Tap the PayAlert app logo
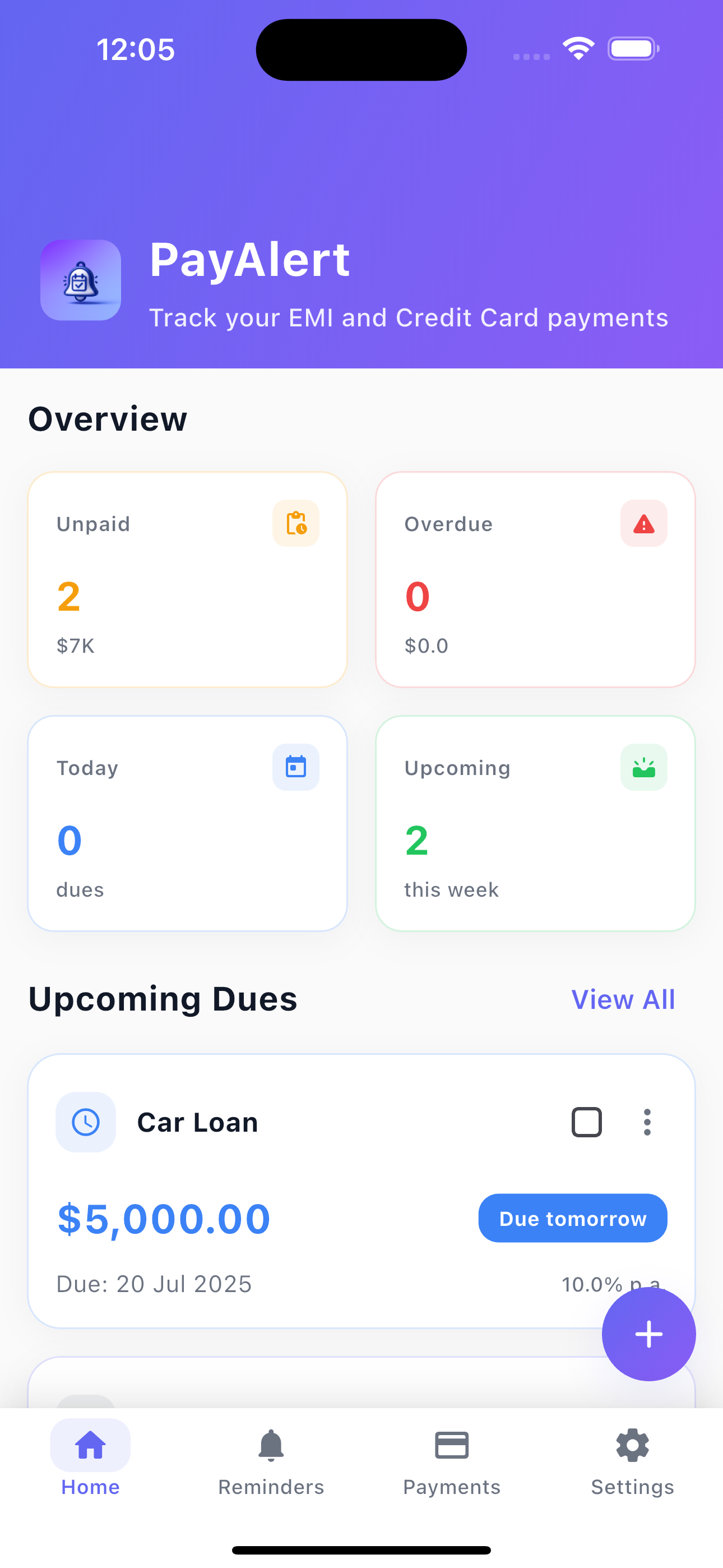Image resolution: width=723 pixels, height=1568 pixels. click(x=80, y=280)
